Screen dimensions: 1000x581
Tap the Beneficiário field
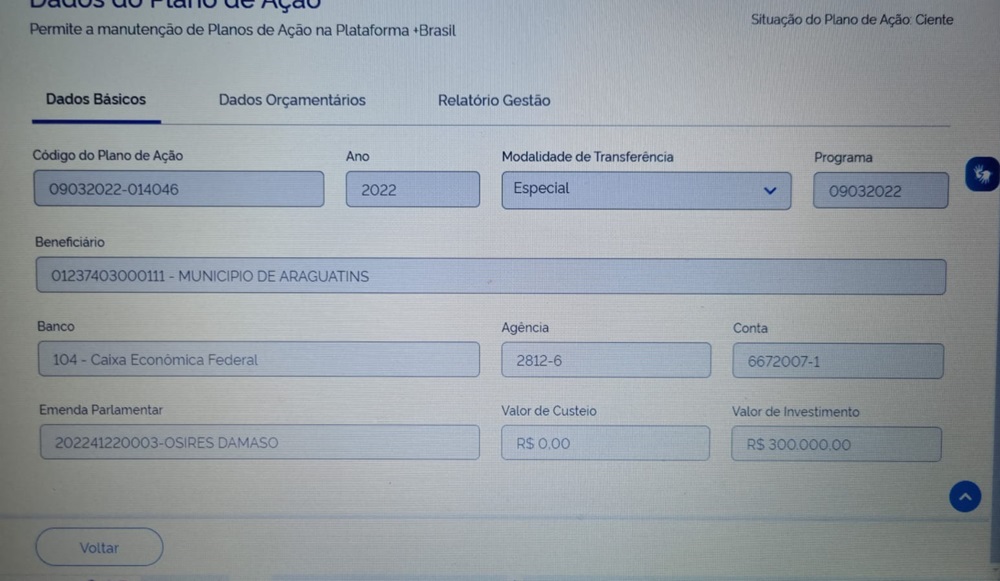pyautogui.click(x=490, y=276)
